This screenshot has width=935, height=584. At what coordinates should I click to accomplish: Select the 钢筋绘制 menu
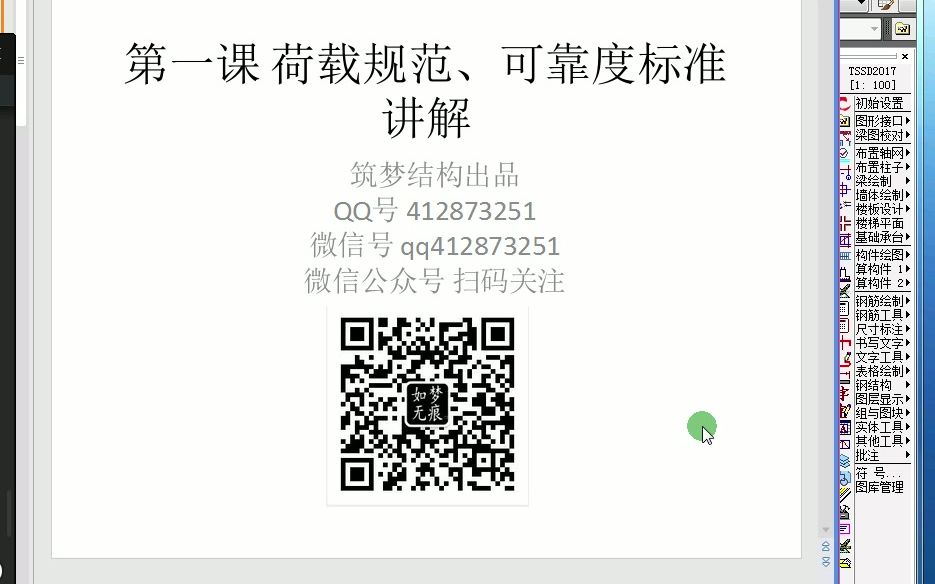[881, 301]
